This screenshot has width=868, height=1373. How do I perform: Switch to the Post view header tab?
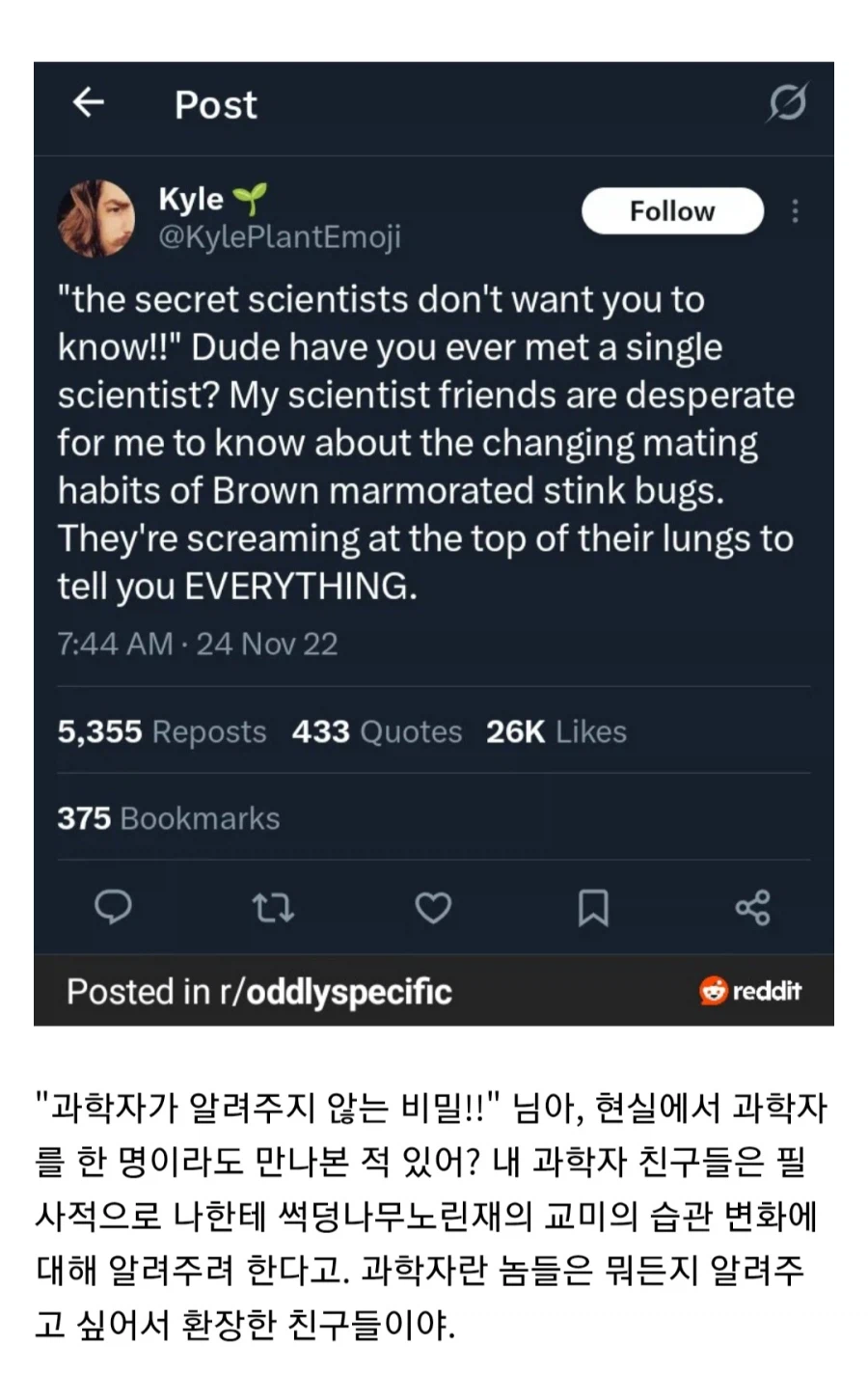click(x=215, y=104)
